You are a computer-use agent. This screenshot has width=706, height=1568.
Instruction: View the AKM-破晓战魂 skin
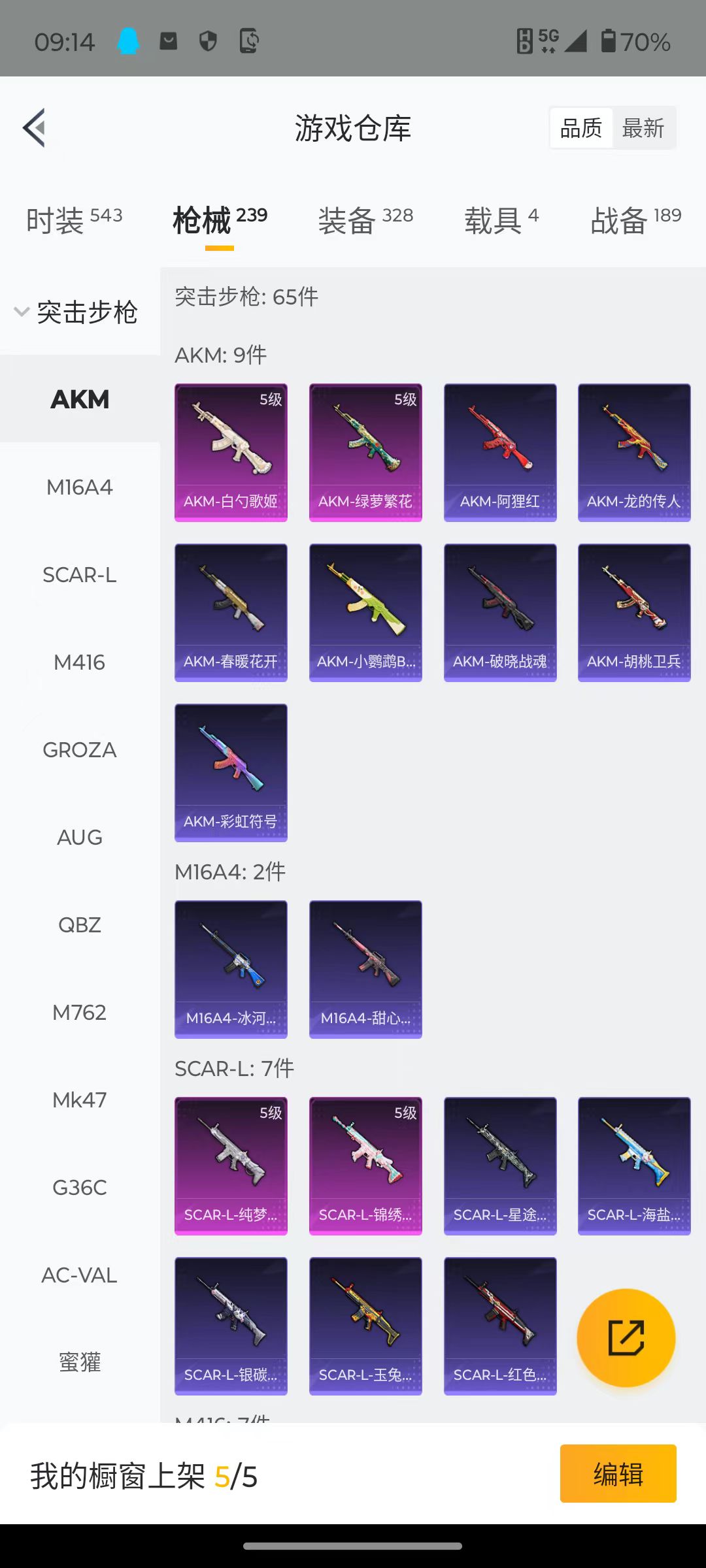(x=500, y=613)
